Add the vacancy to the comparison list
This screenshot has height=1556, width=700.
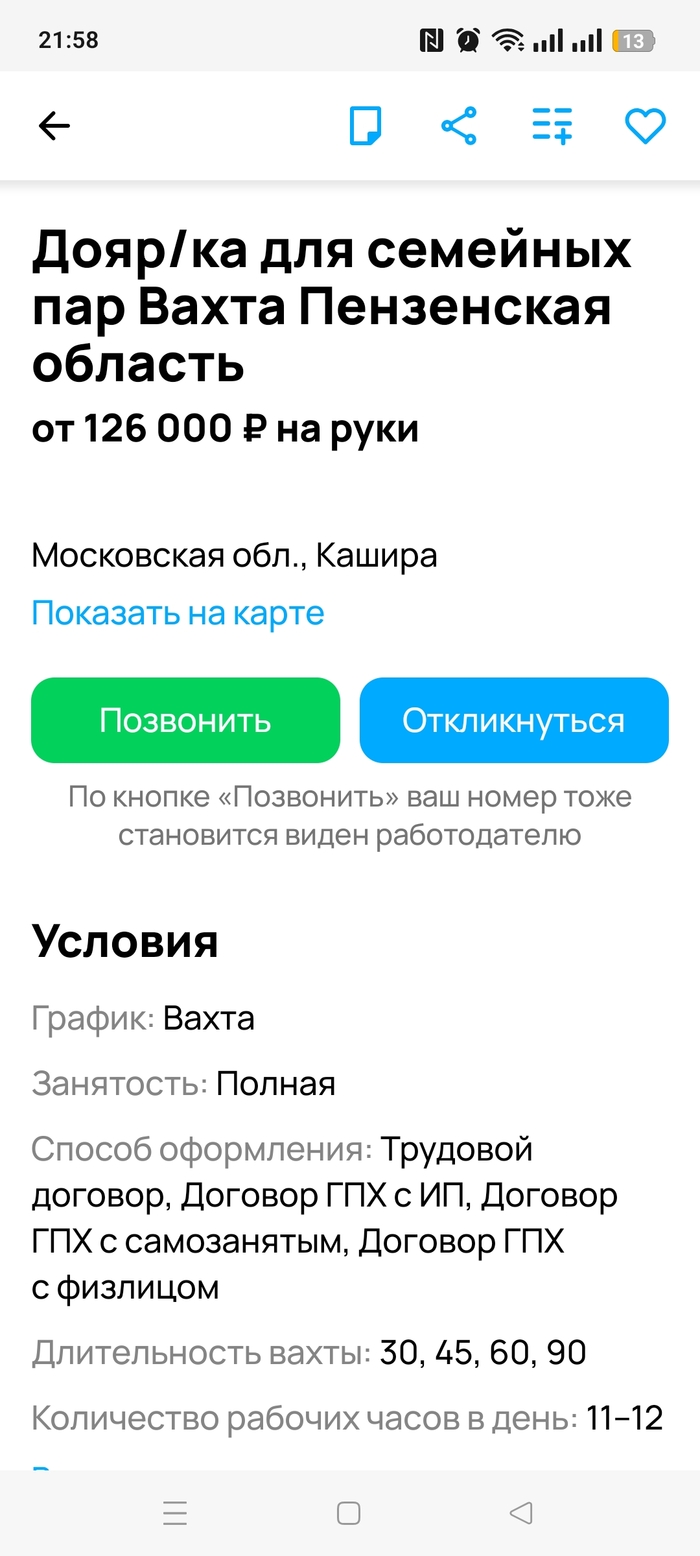click(551, 126)
